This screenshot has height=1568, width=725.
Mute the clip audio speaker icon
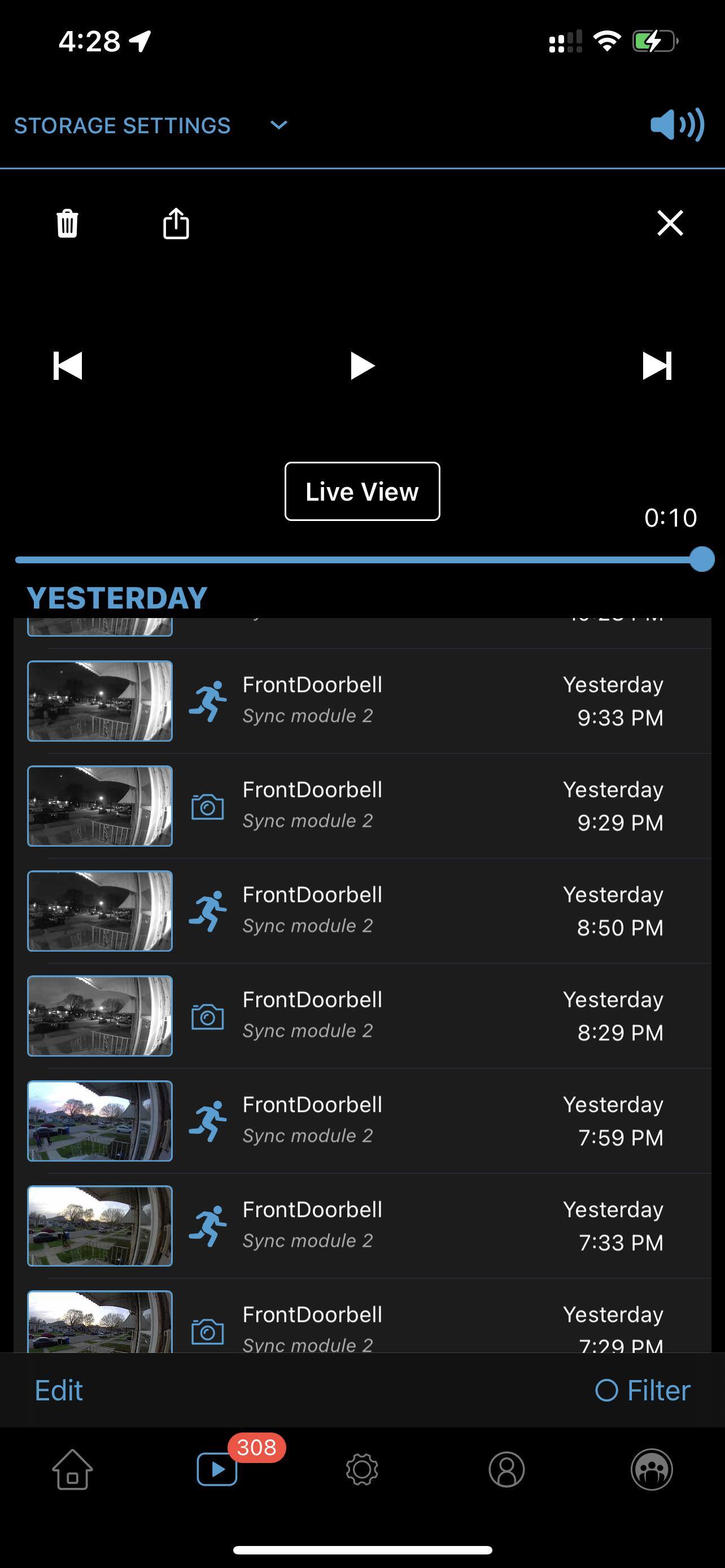(x=676, y=125)
